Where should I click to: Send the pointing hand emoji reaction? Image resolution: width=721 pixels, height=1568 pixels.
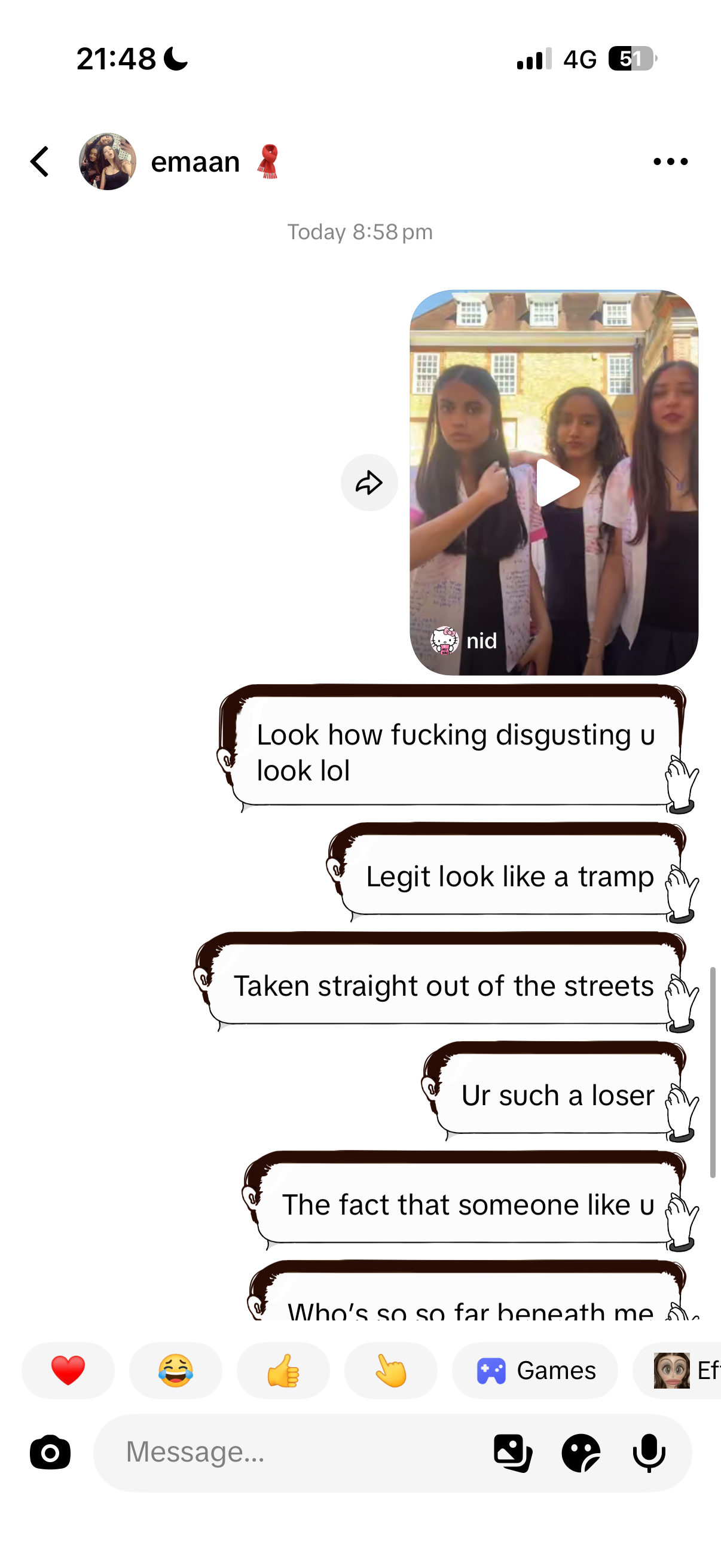(x=391, y=1370)
